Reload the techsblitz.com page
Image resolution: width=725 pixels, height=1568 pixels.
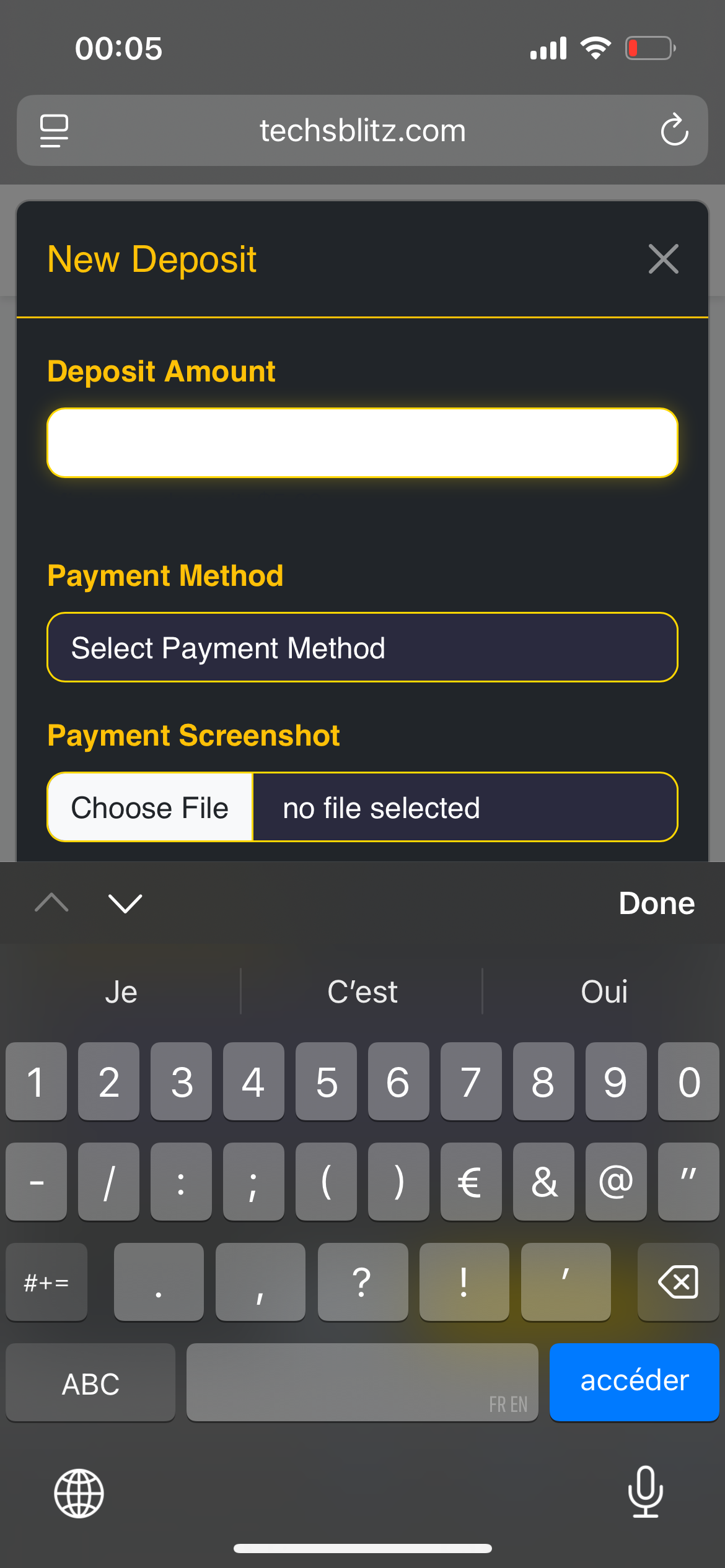(x=674, y=130)
